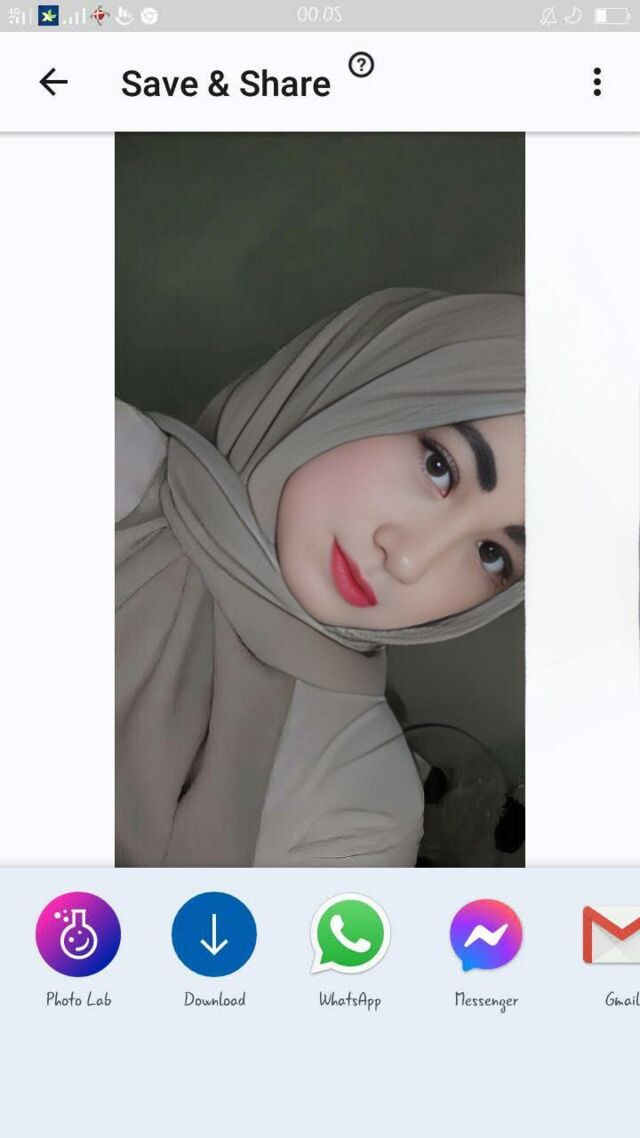Viewport: 640px width, 1138px height.
Task: Send the photo through Messenger
Action: click(x=486, y=935)
